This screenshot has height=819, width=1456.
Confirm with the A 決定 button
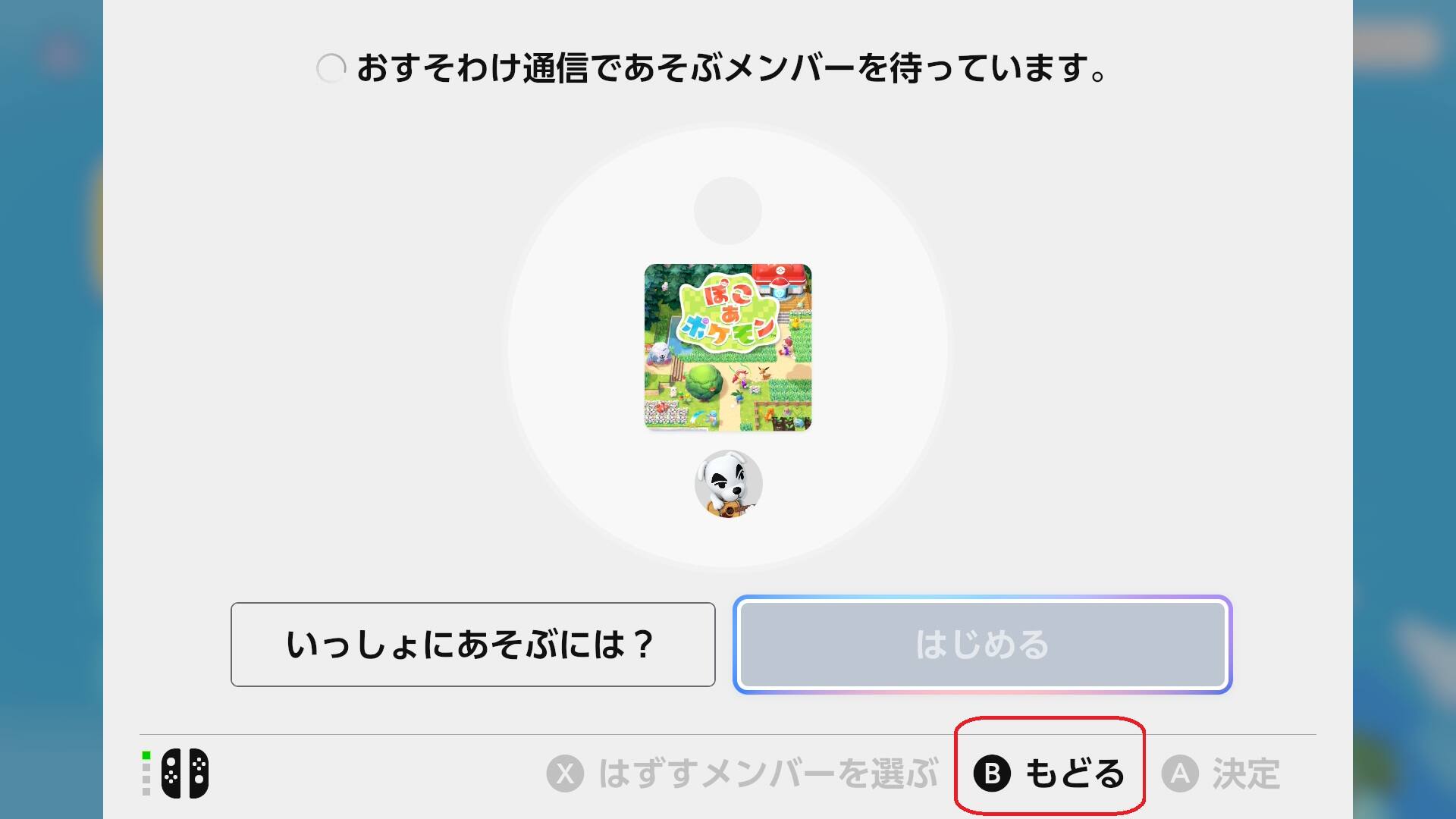[x=1221, y=773]
